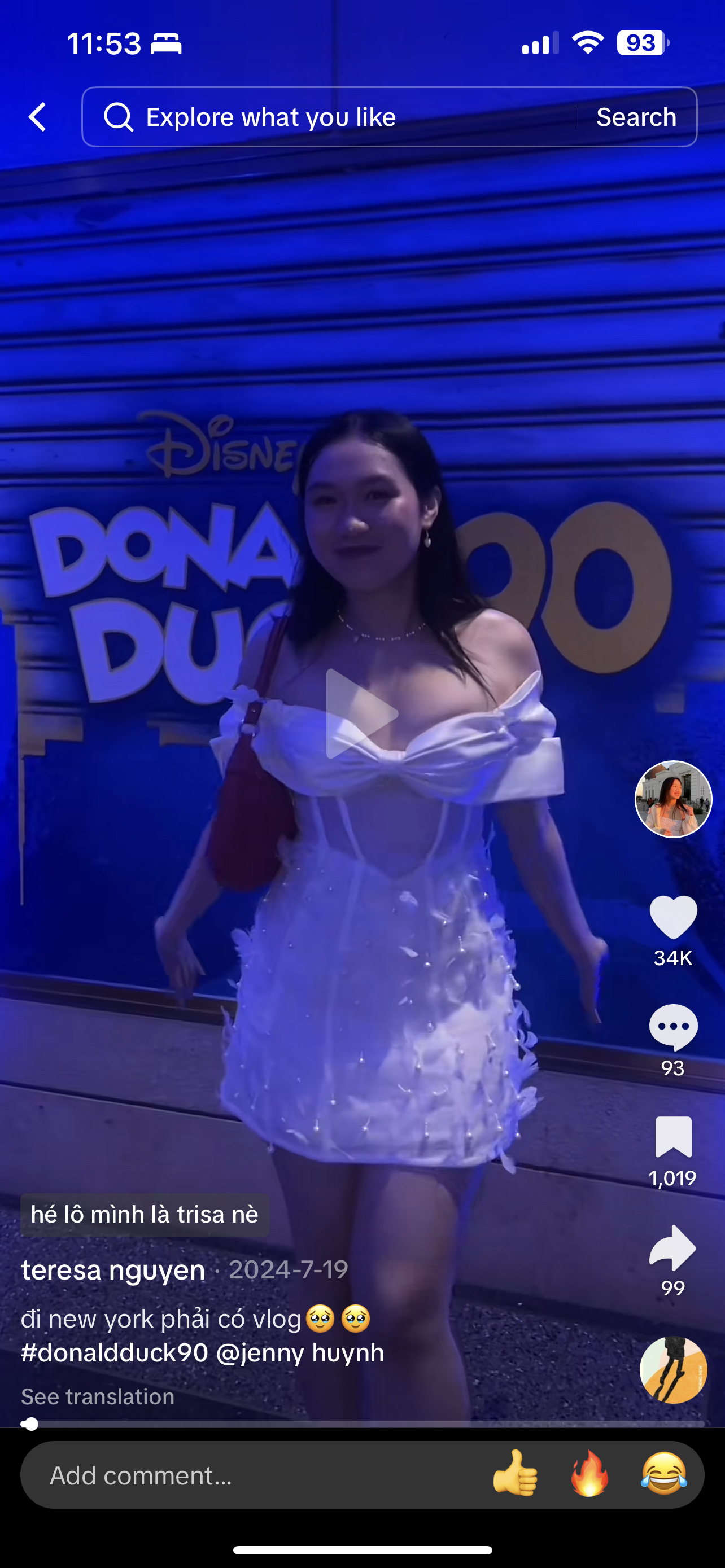Screen dimensions: 725x1568
Task: Open the creator's profile picture
Action: tap(672, 799)
